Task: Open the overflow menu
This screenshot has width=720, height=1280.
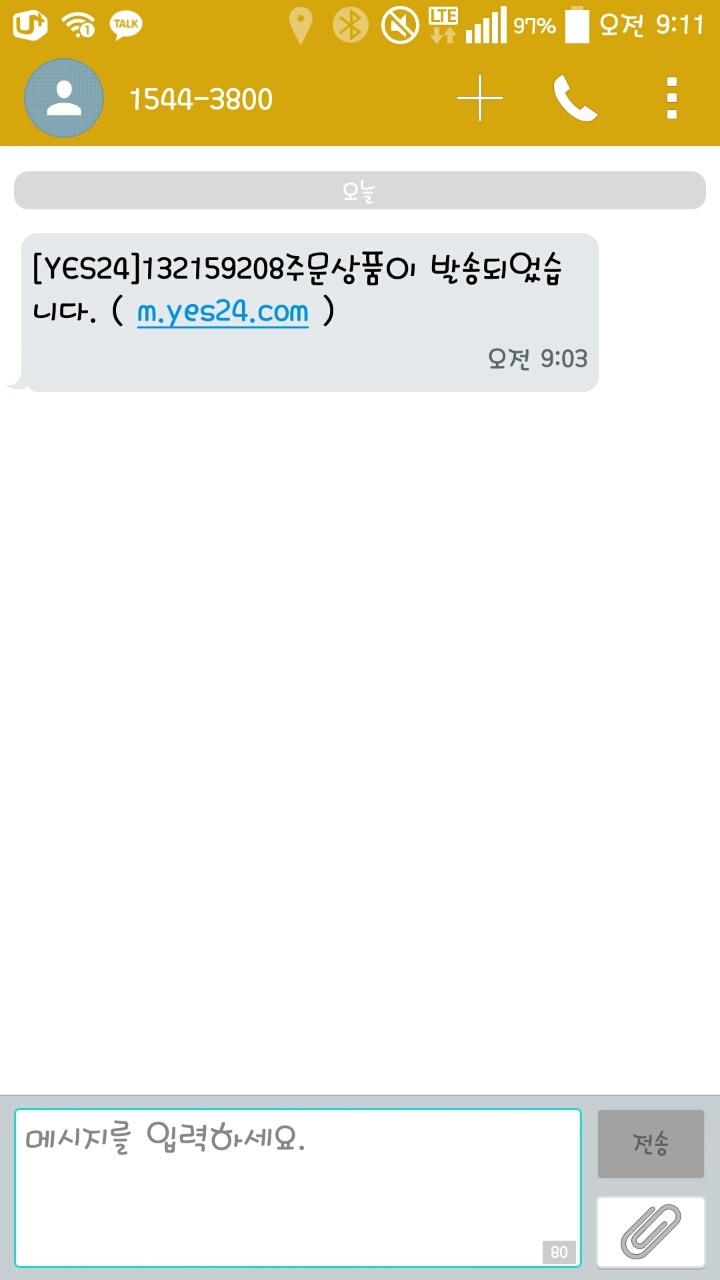Action: 672,98
